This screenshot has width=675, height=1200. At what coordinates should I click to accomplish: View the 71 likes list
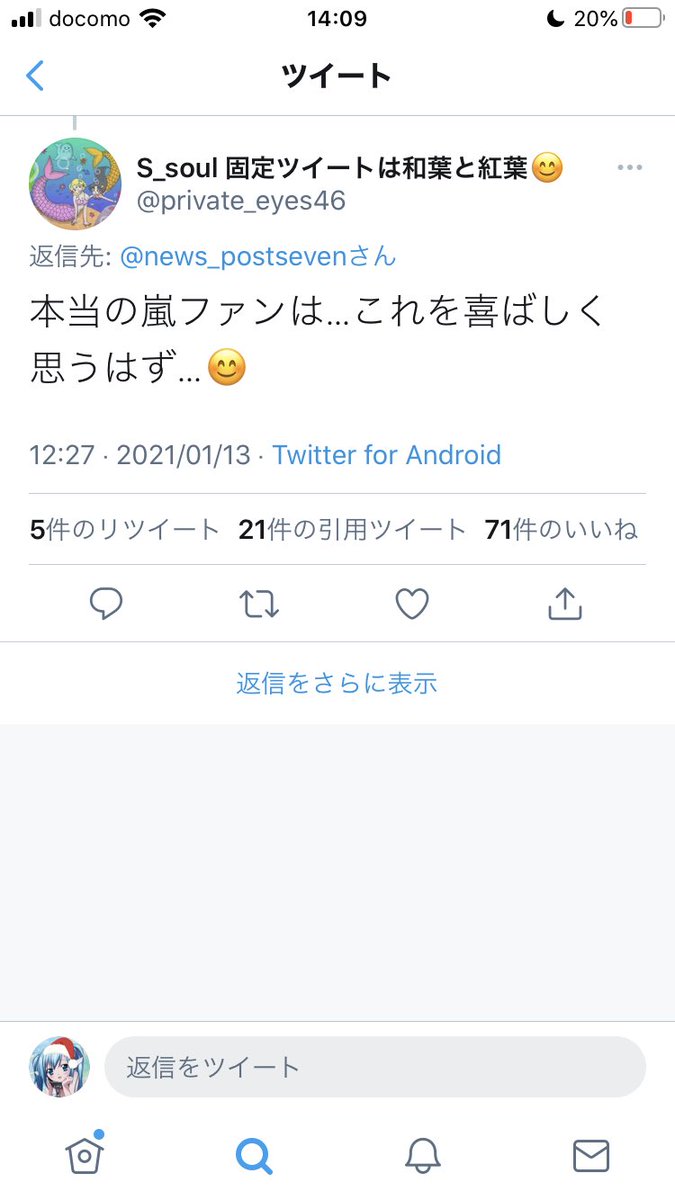pos(561,530)
